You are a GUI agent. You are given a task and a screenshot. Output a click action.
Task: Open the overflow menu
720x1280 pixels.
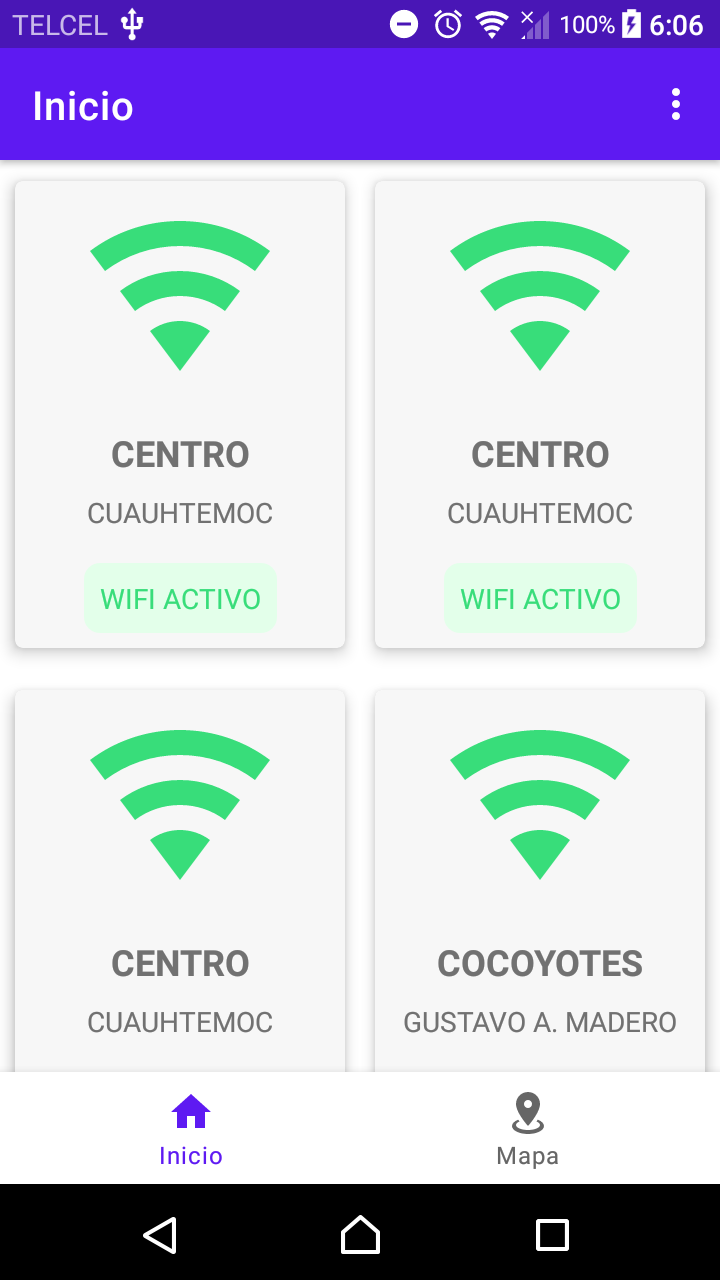tap(676, 105)
